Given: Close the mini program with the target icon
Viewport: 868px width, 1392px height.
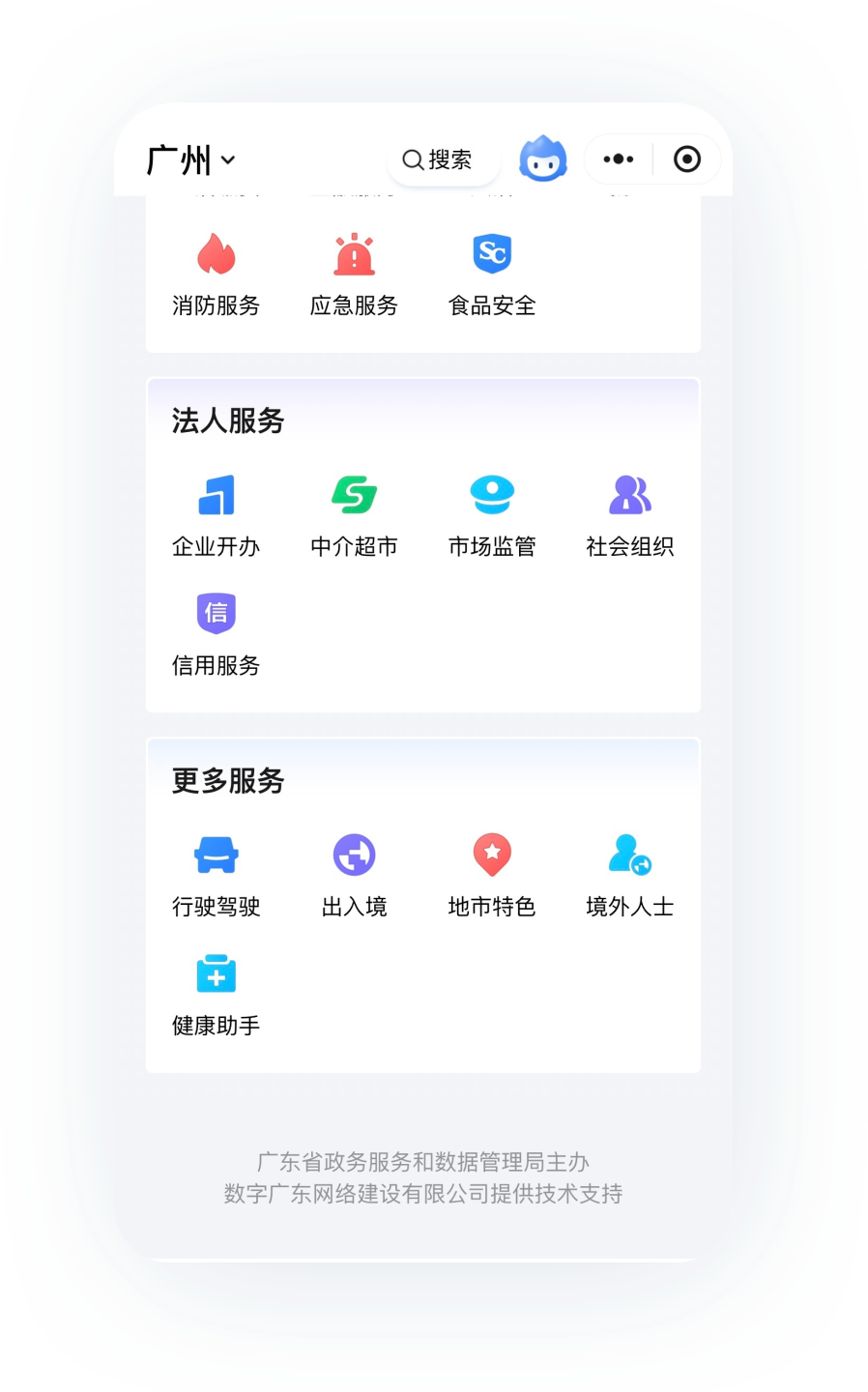Looking at the screenshot, I should (687, 159).
